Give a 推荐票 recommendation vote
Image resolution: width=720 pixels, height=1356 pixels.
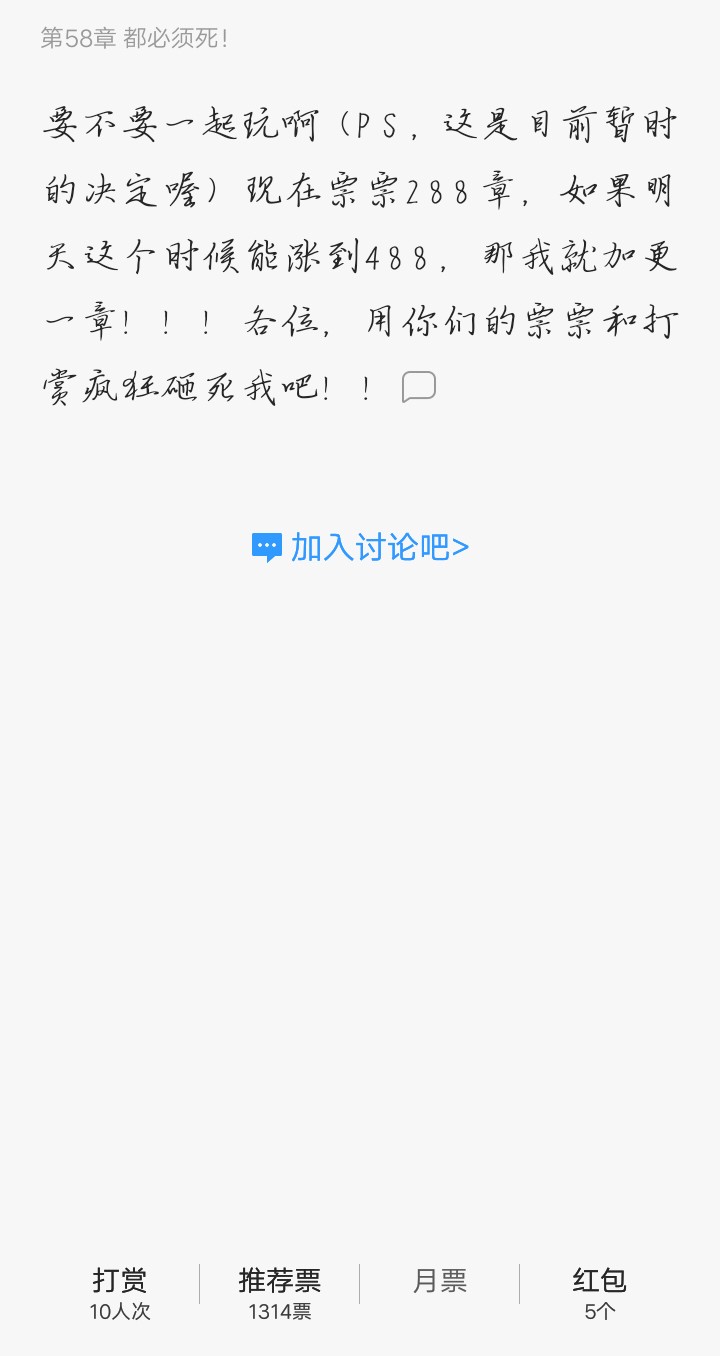tap(280, 1293)
